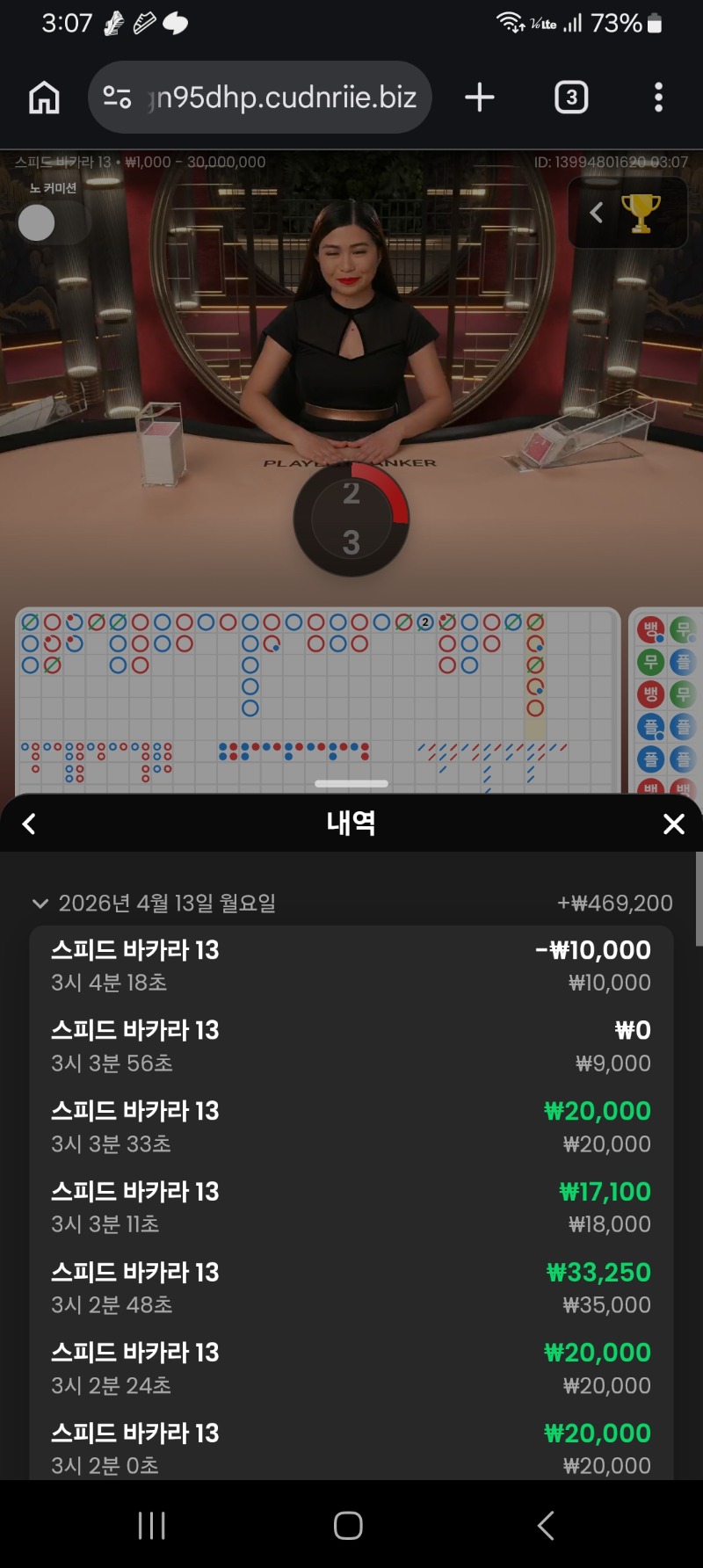Open the 3시 2분 24초 bet record
Screen dimensions: 703x1568
click(x=351, y=1368)
